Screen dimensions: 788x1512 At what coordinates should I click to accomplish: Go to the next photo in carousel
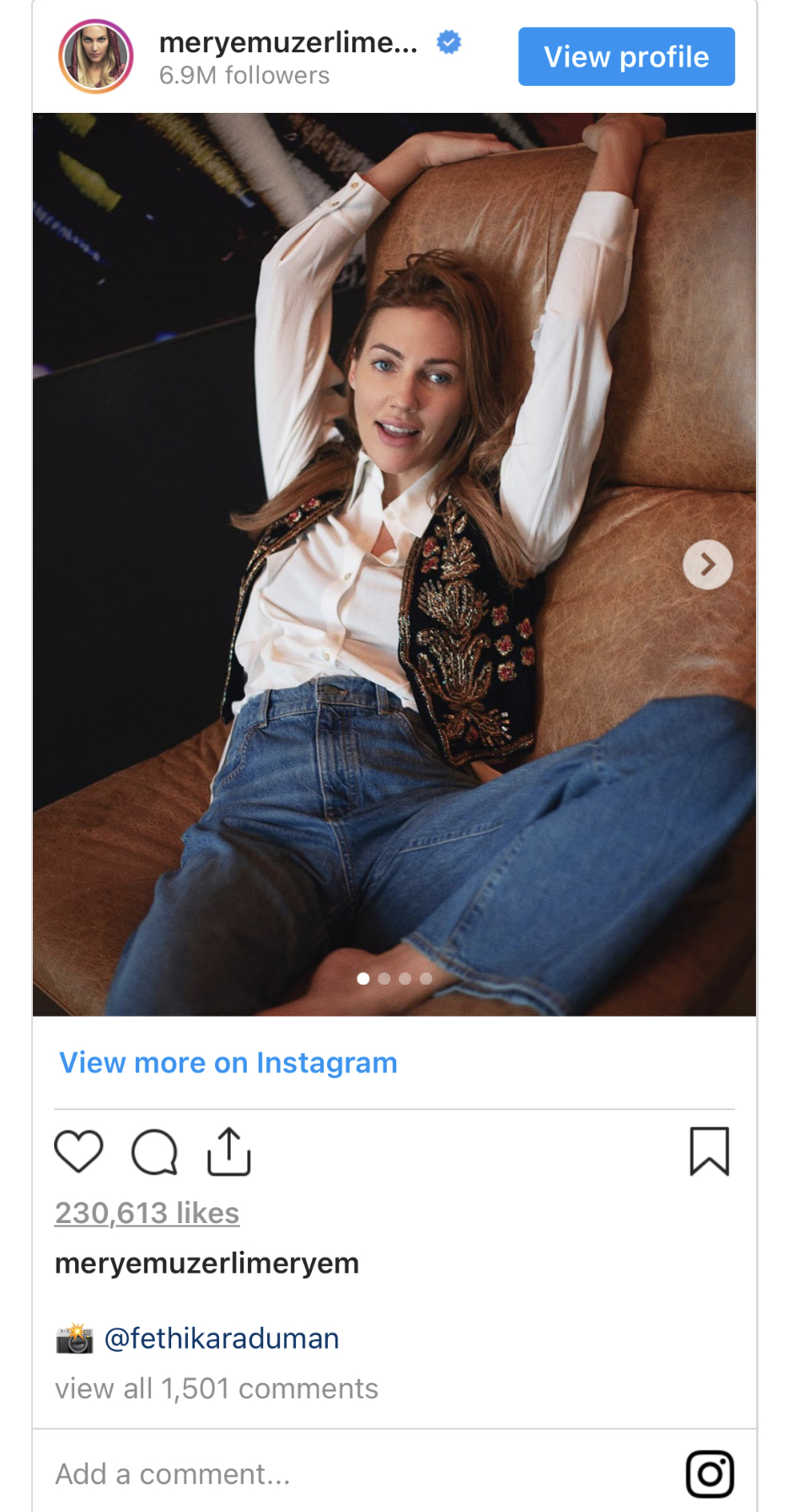[707, 564]
